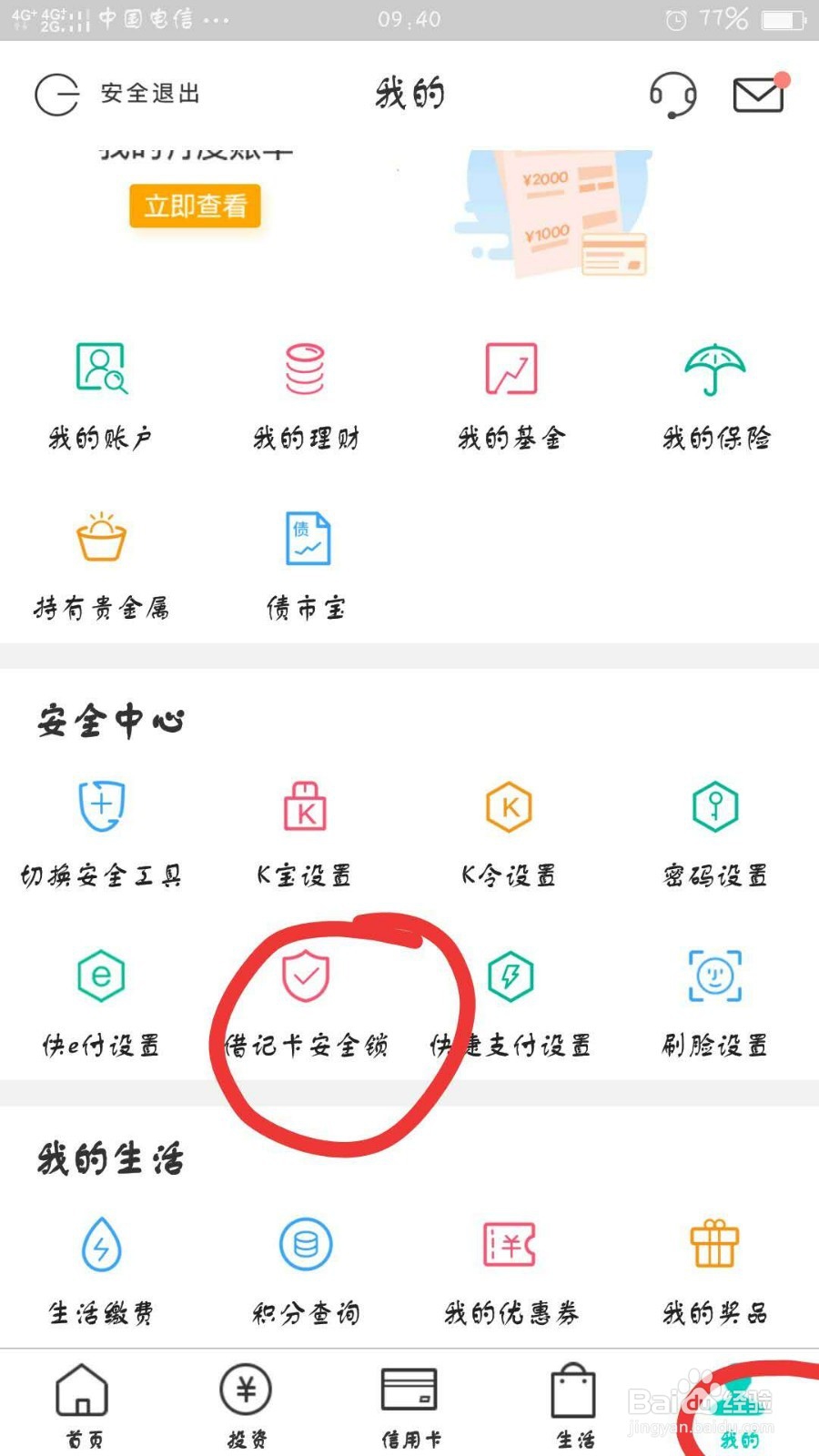The height and width of the screenshot is (1456, 819).
Task: Open the customer service headset icon
Action: click(672, 95)
